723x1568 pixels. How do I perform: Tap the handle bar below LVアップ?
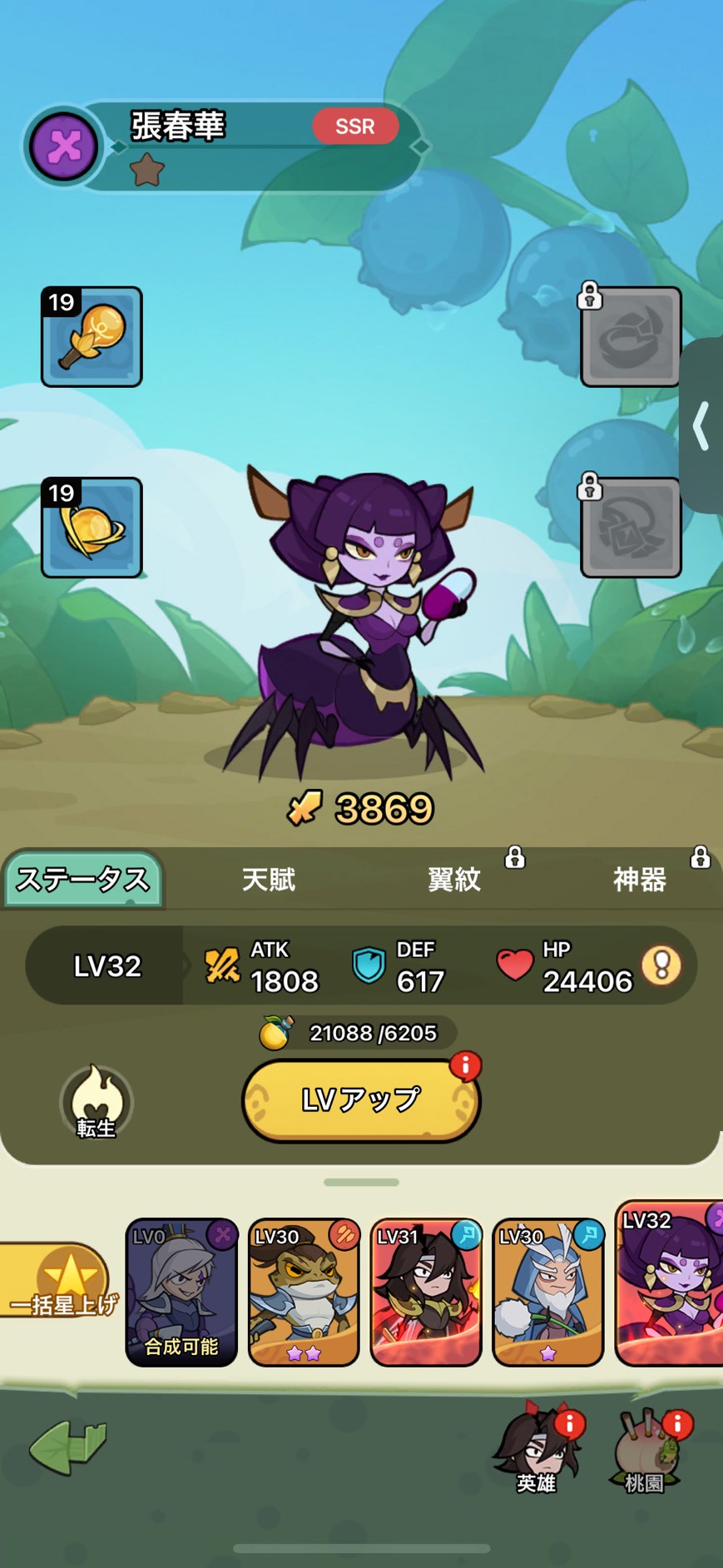[x=361, y=1180]
